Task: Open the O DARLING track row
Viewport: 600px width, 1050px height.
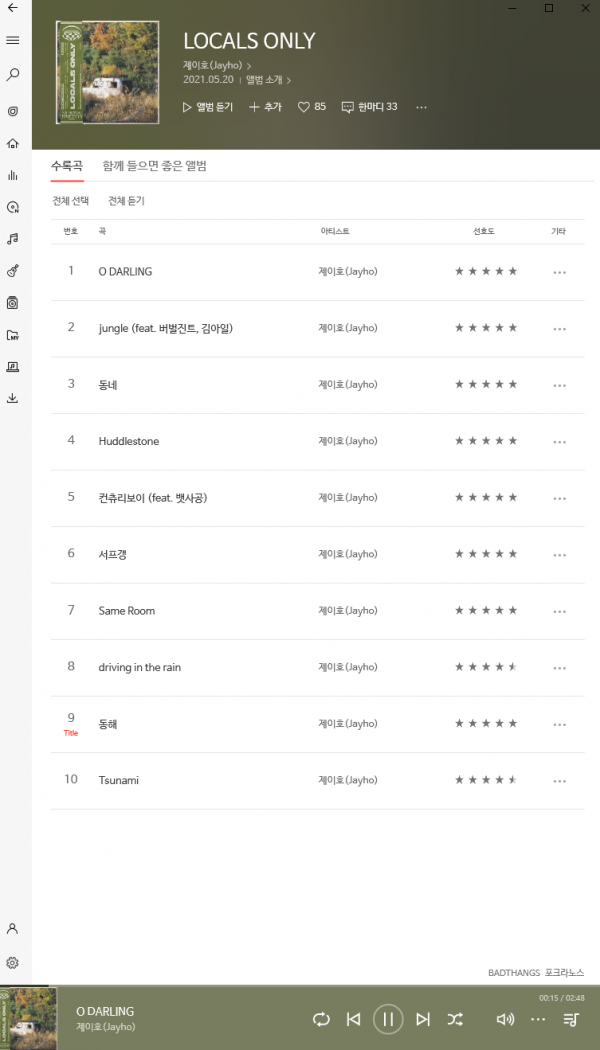Action: pos(126,272)
